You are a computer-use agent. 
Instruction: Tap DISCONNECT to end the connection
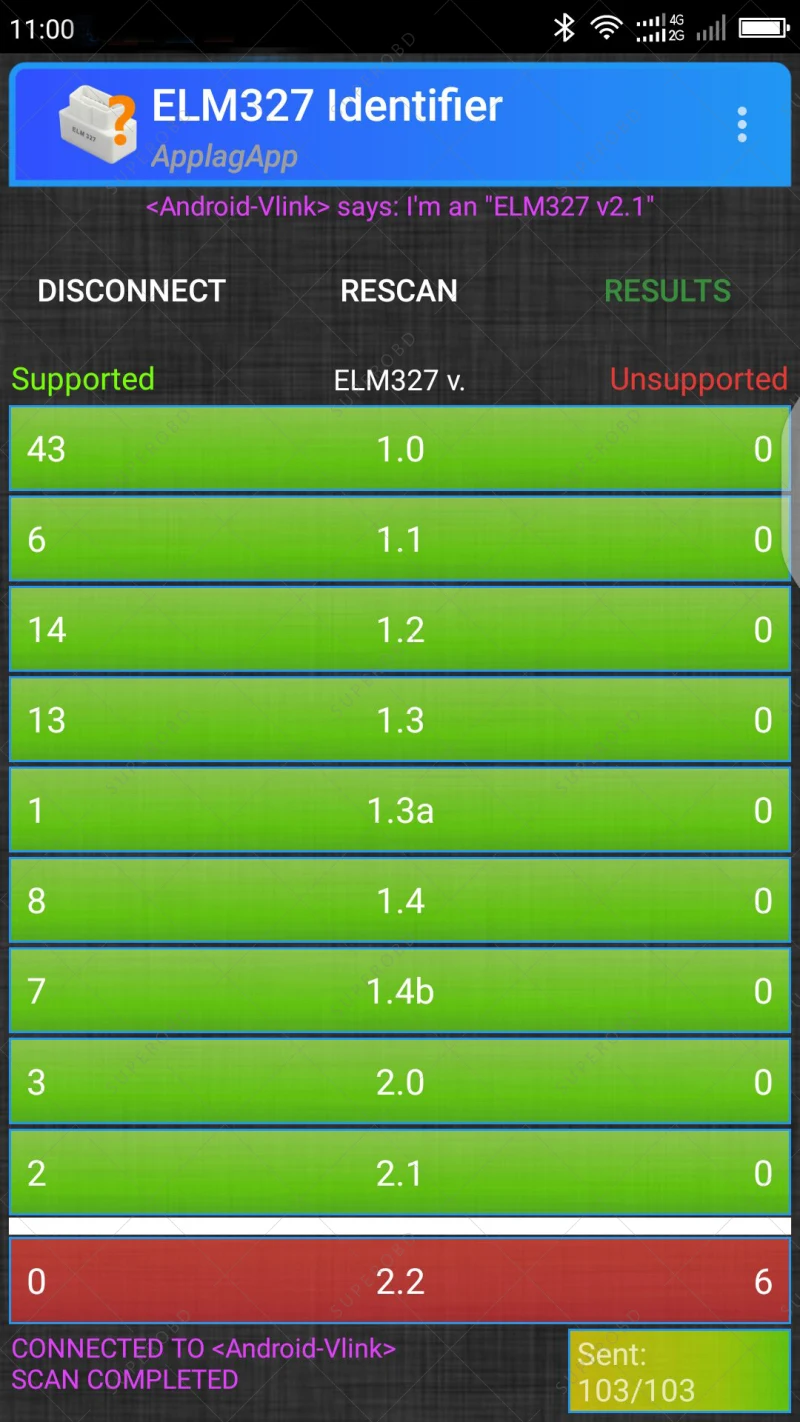tap(131, 291)
